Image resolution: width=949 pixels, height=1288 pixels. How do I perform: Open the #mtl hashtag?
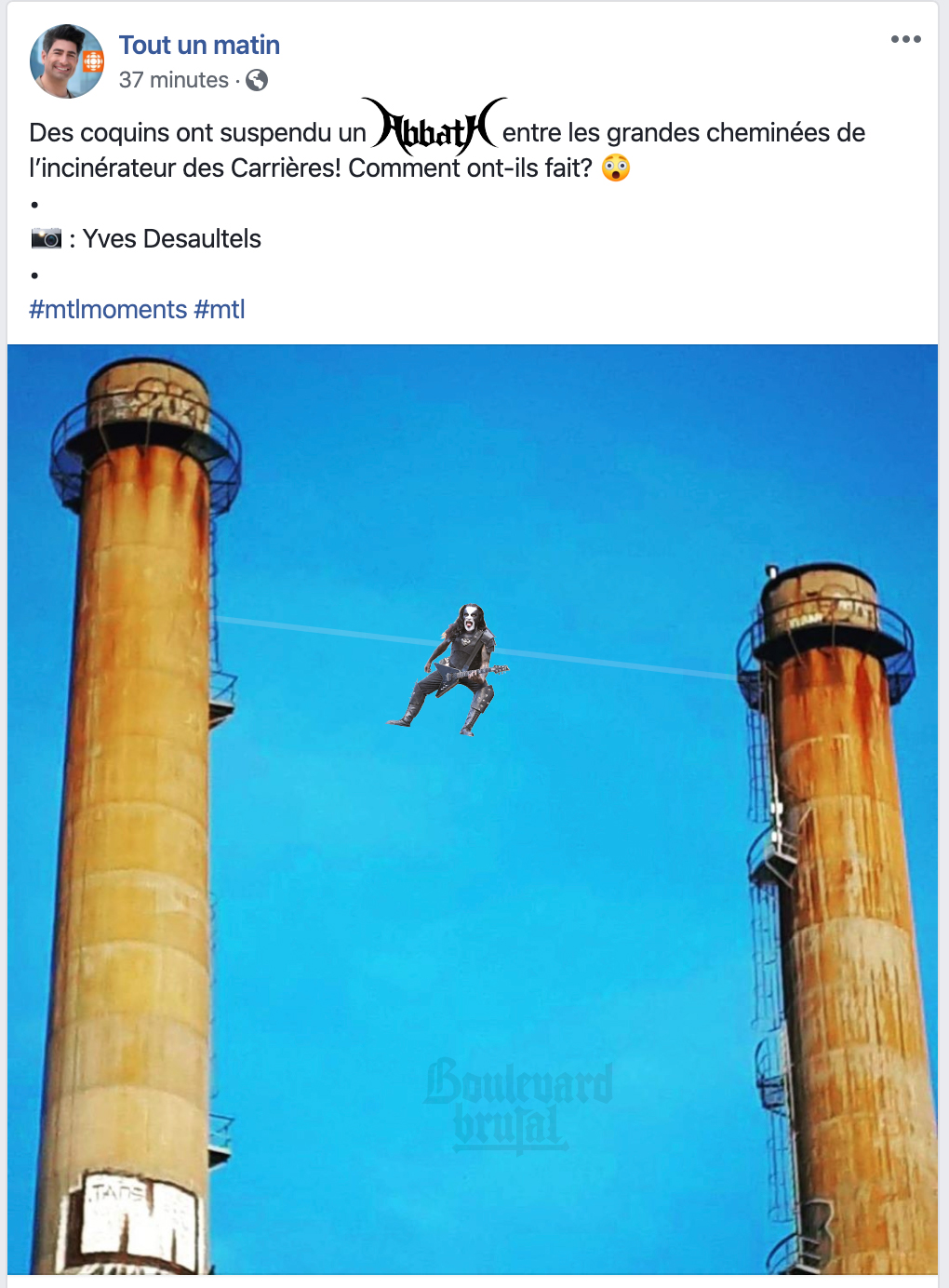click(220, 309)
